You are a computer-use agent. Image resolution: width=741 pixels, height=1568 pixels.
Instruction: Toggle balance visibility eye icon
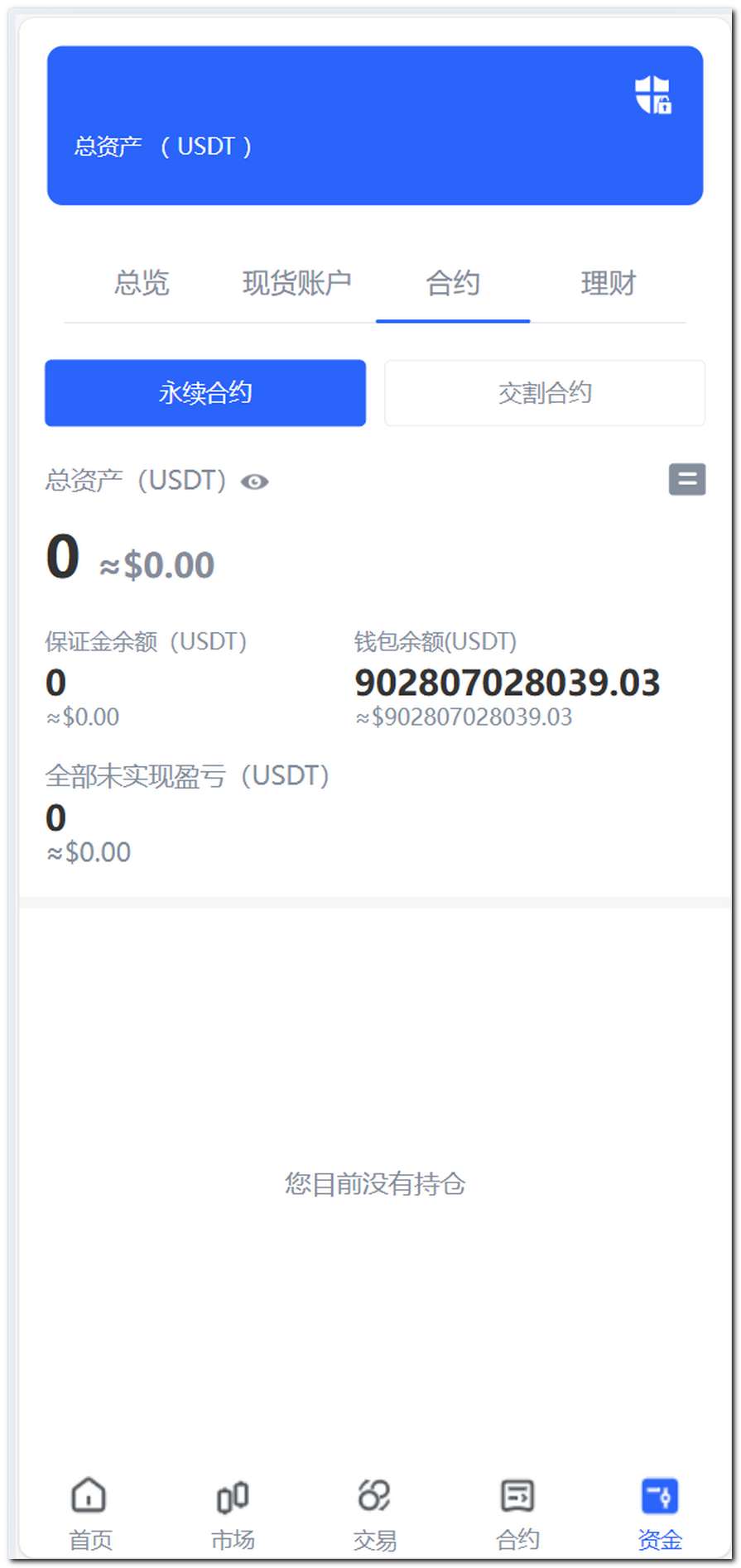254,482
